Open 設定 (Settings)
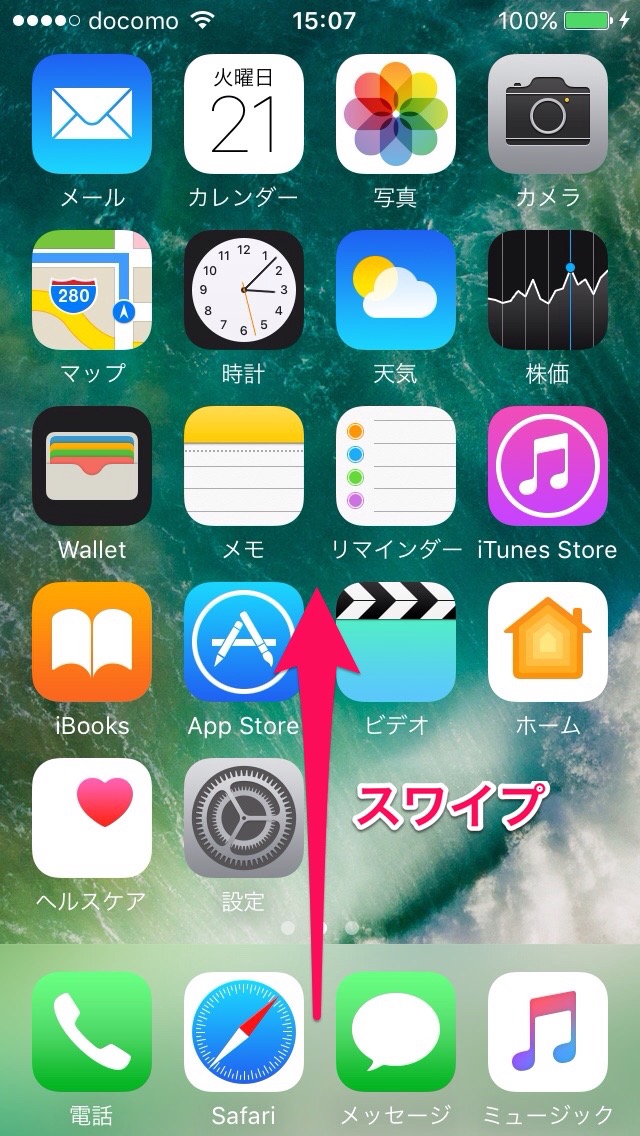The height and width of the screenshot is (1136, 640). pyautogui.click(x=244, y=818)
